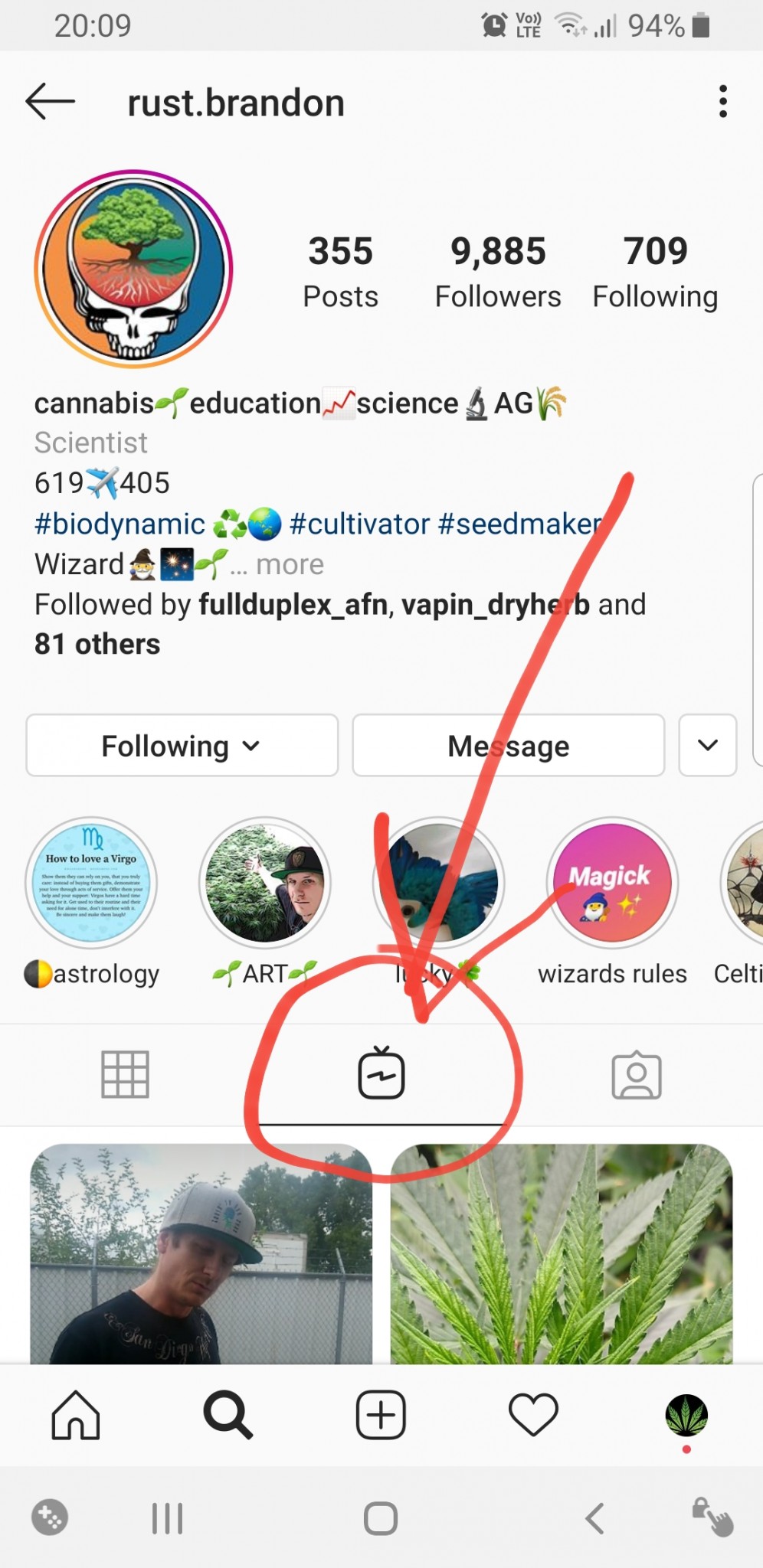Switch to the tagged photos tab
Viewport: 763px width, 1568px height.
636,1075
